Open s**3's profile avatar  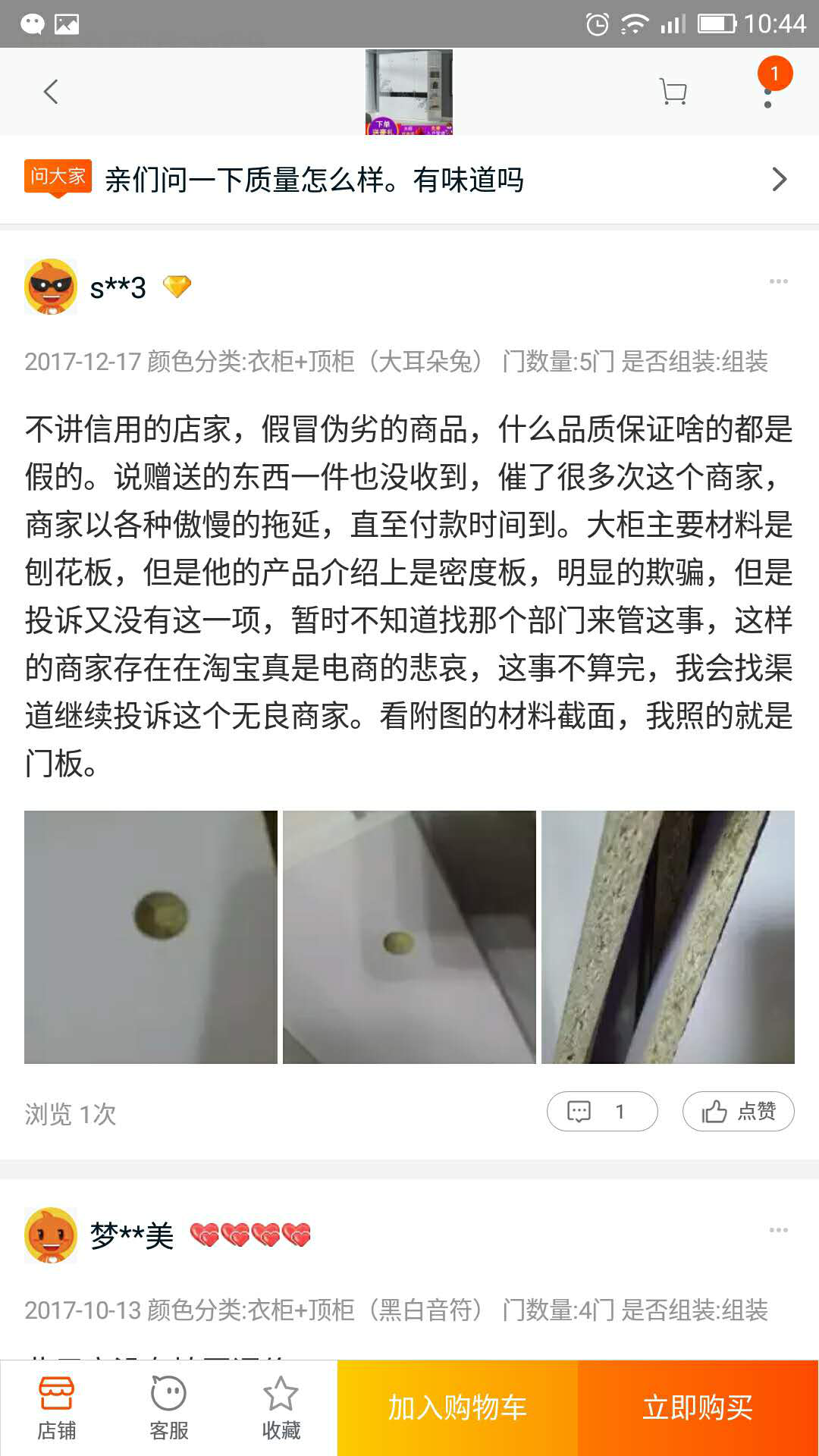point(51,287)
